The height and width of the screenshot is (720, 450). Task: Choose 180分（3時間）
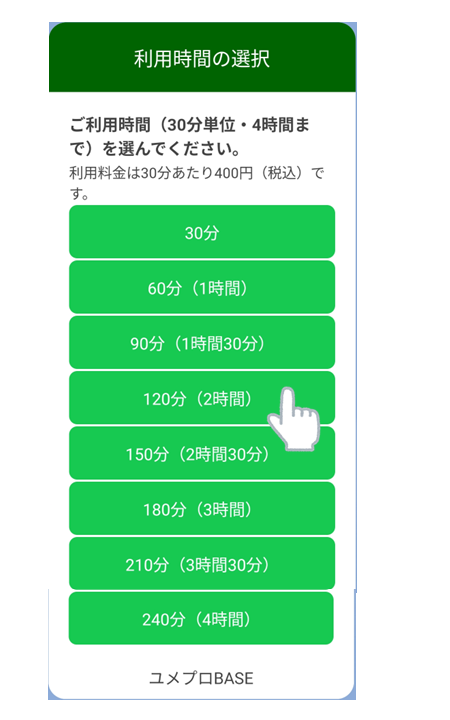coord(202,509)
